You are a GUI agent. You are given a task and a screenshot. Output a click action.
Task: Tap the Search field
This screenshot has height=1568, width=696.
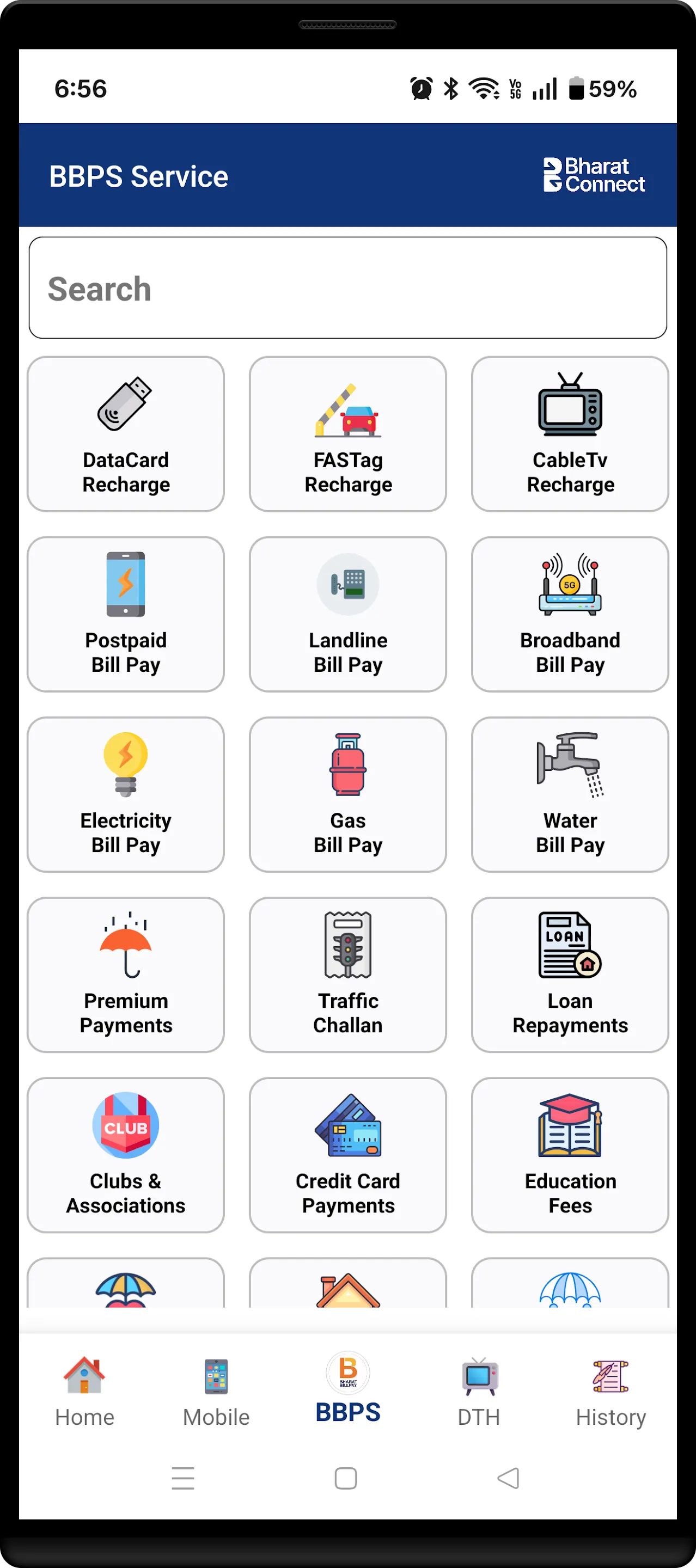[347, 287]
